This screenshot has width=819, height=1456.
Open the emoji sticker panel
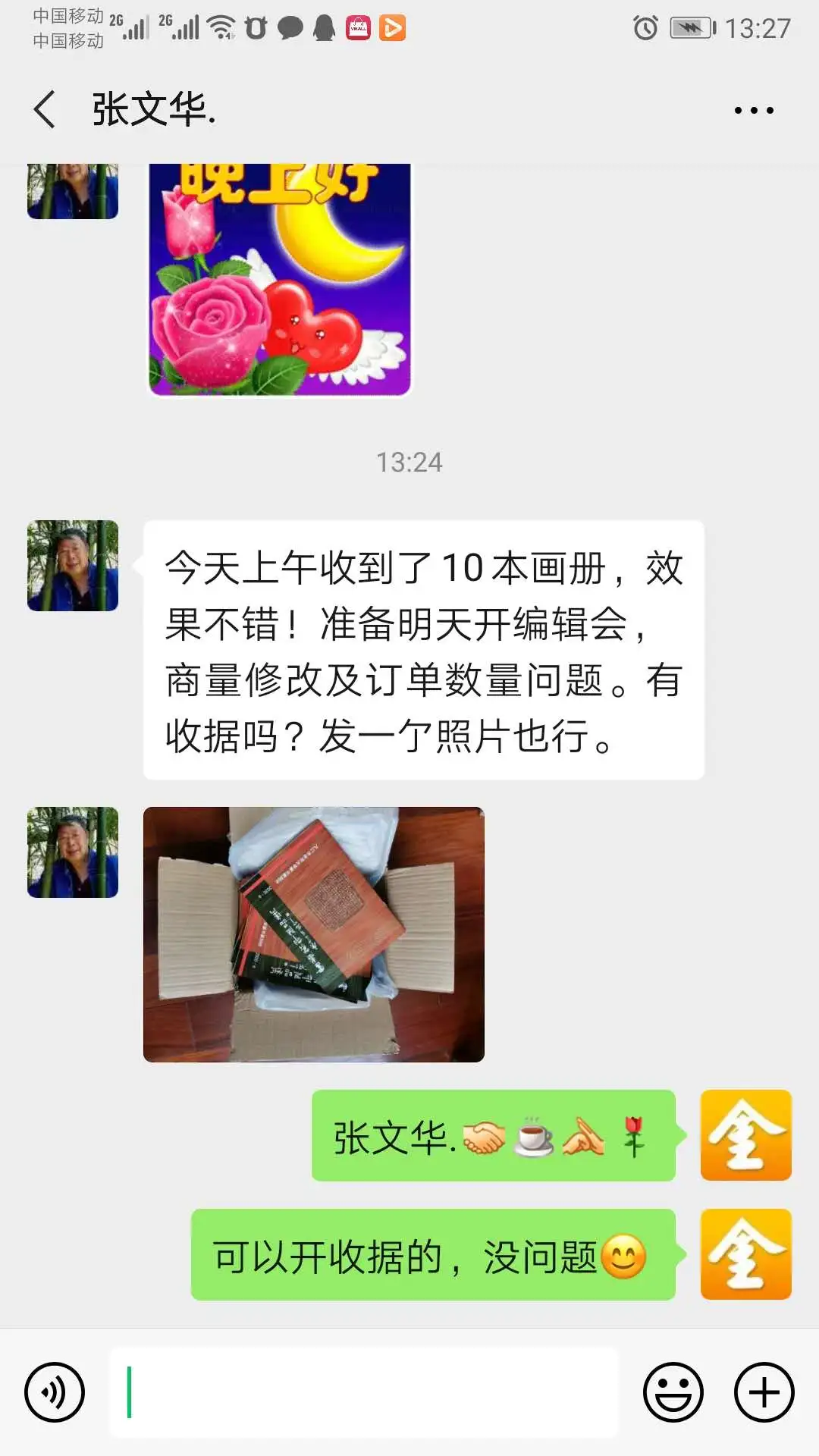(673, 1392)
